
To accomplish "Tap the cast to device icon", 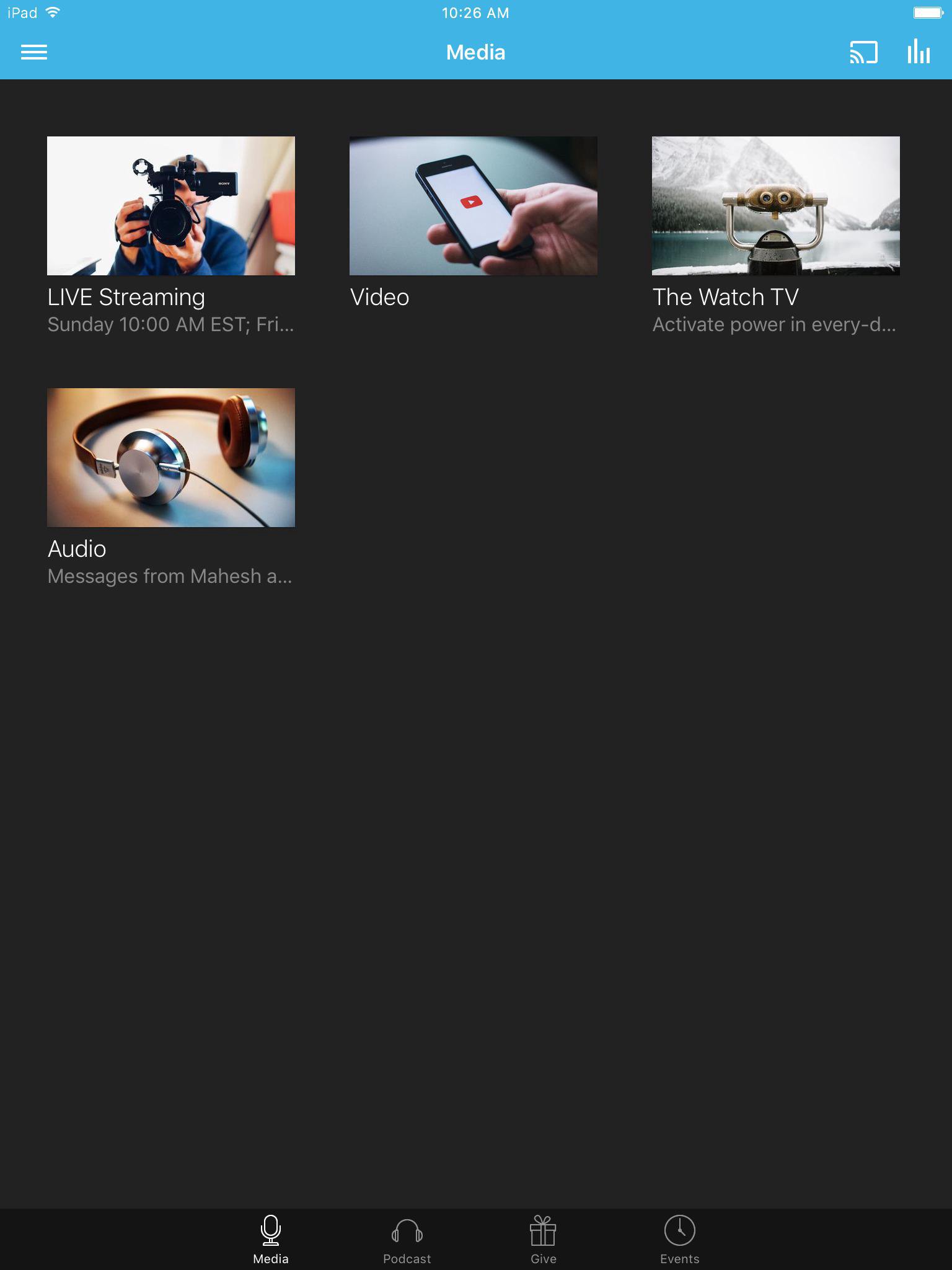I will 863,52.
